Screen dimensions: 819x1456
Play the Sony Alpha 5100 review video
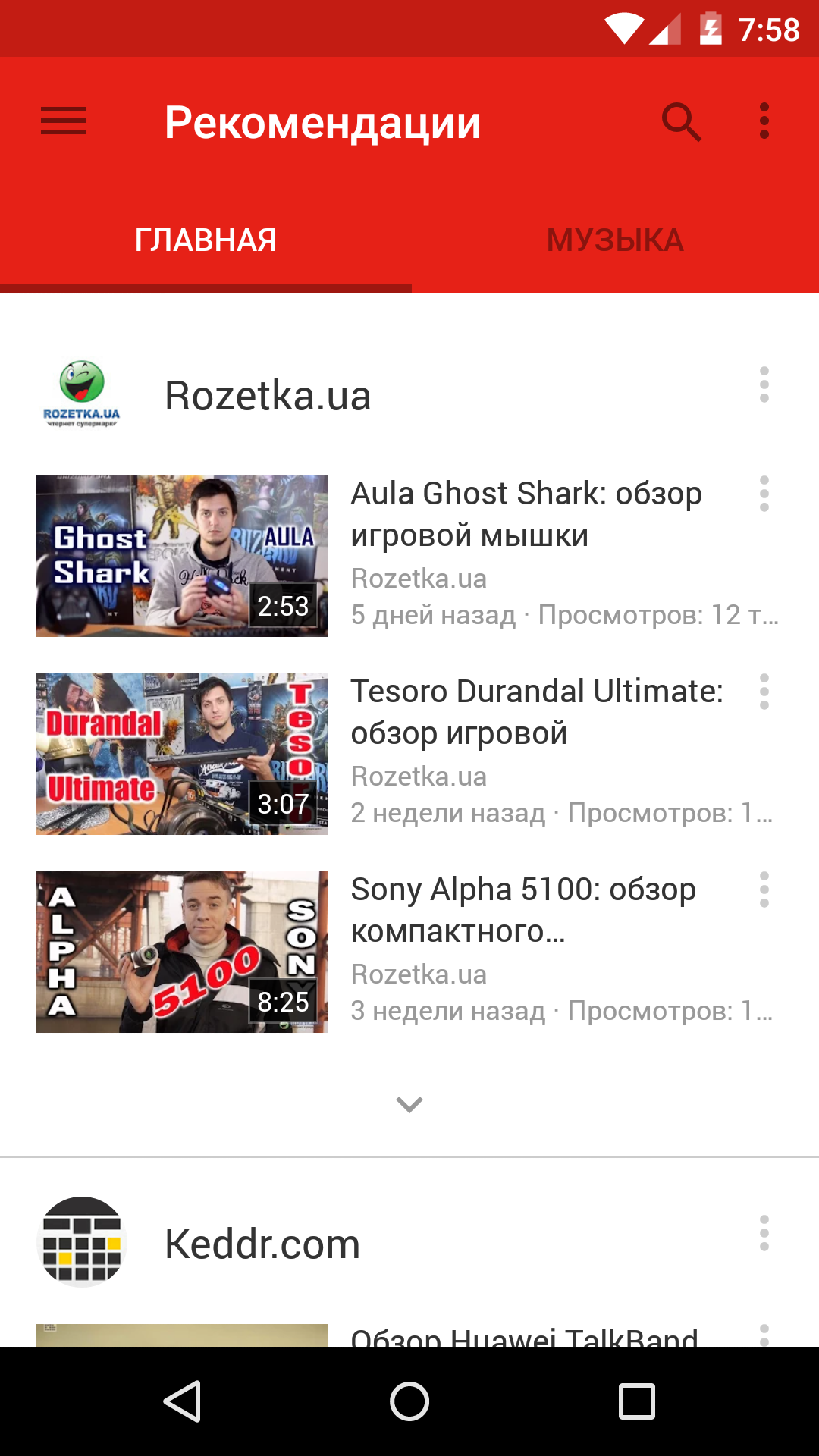[182, 952]
